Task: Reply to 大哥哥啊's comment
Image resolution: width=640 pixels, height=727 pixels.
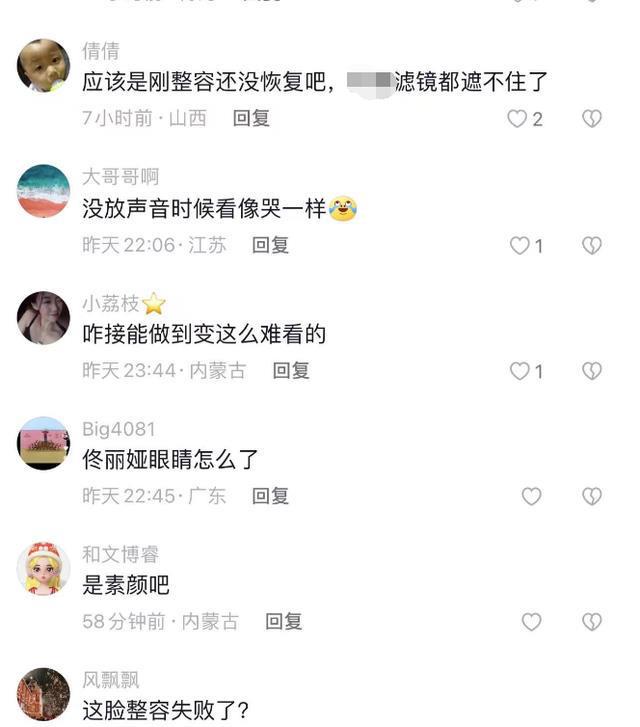Action: (270, 244)
